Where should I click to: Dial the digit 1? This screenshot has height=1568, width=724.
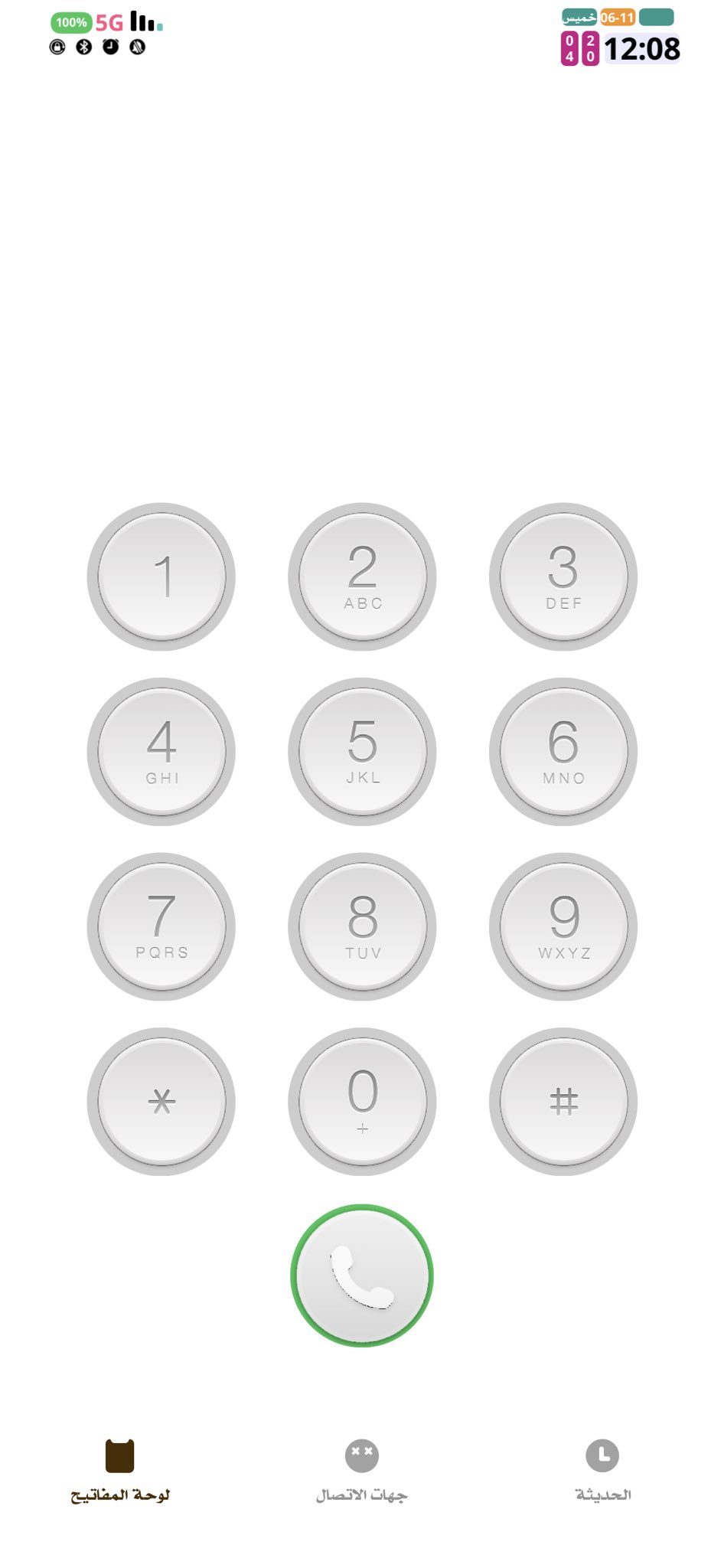(161, 577)
